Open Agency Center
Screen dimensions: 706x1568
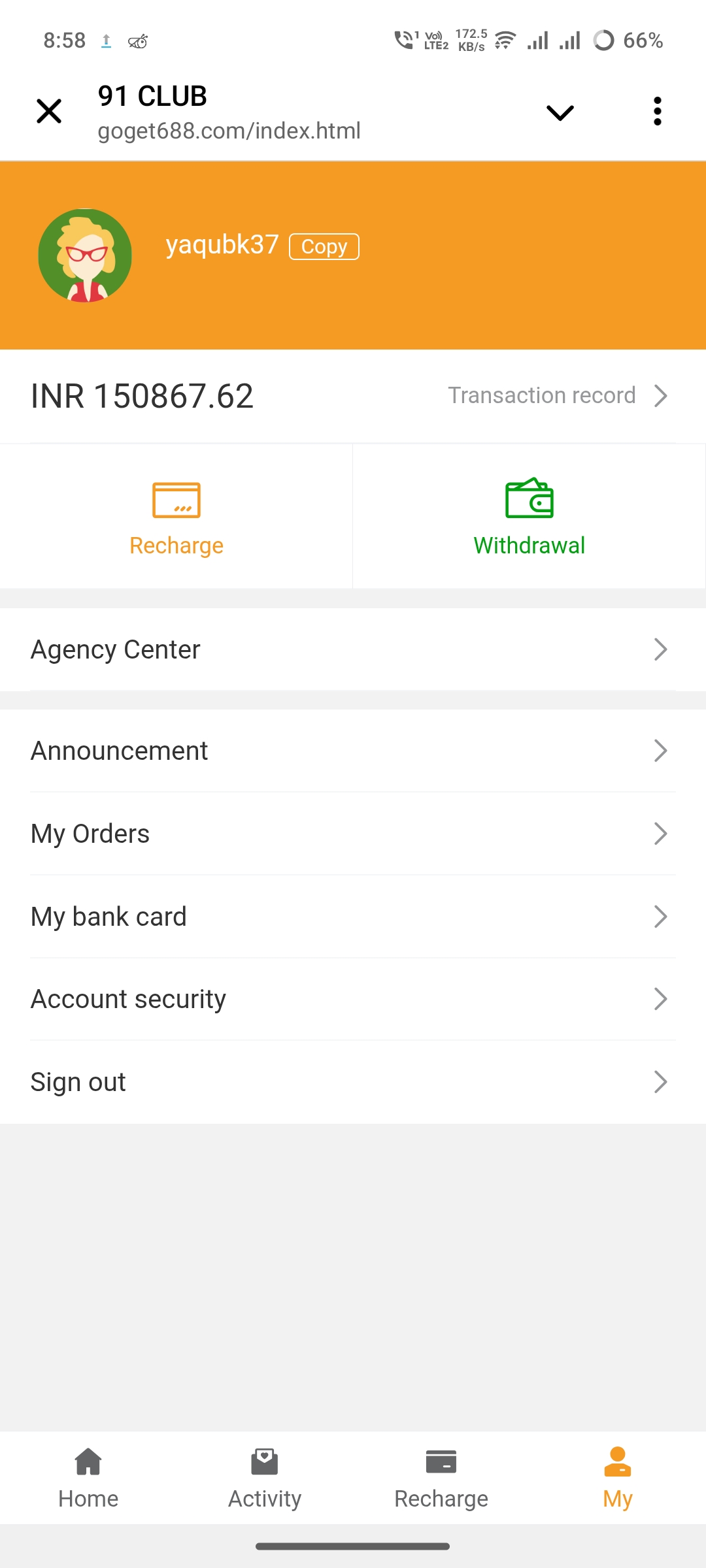(x=353, y=649)
